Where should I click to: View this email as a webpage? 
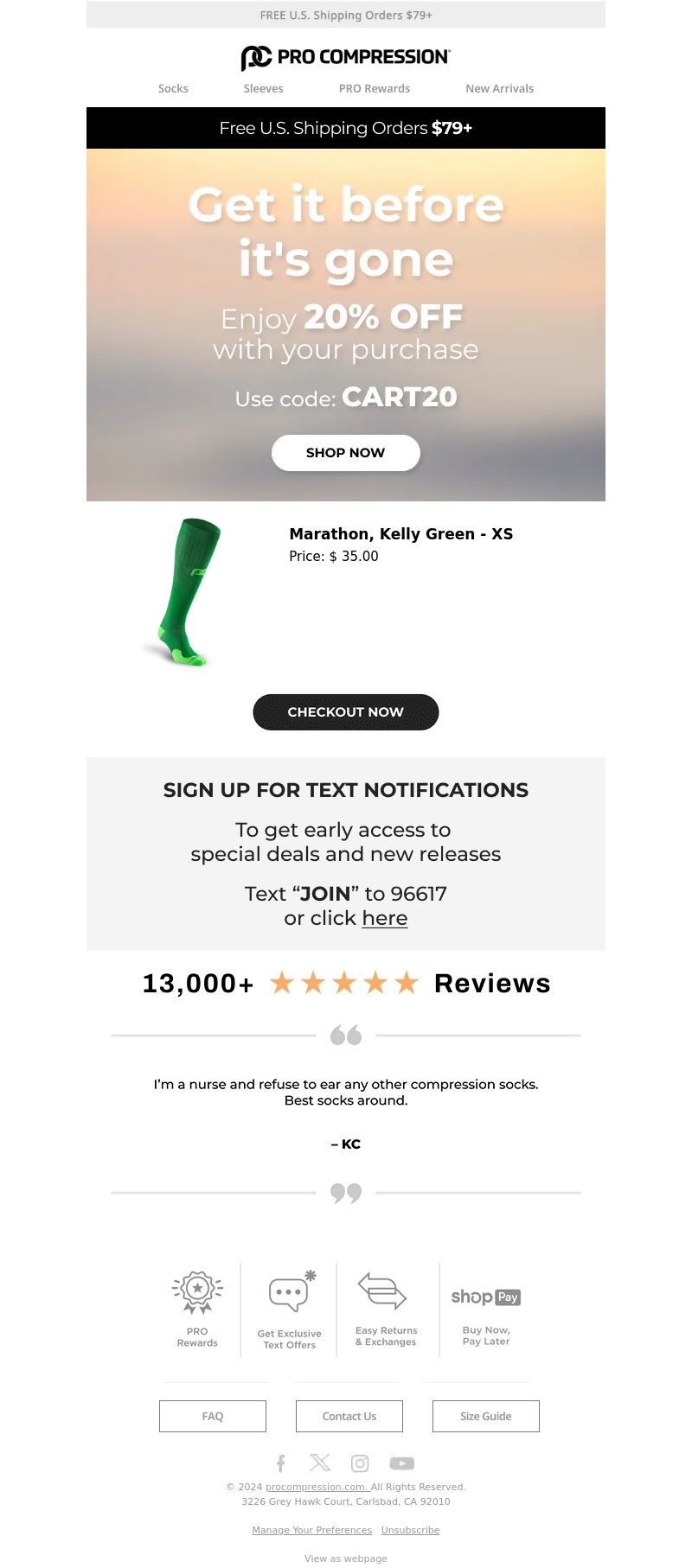click(345, 1558)
